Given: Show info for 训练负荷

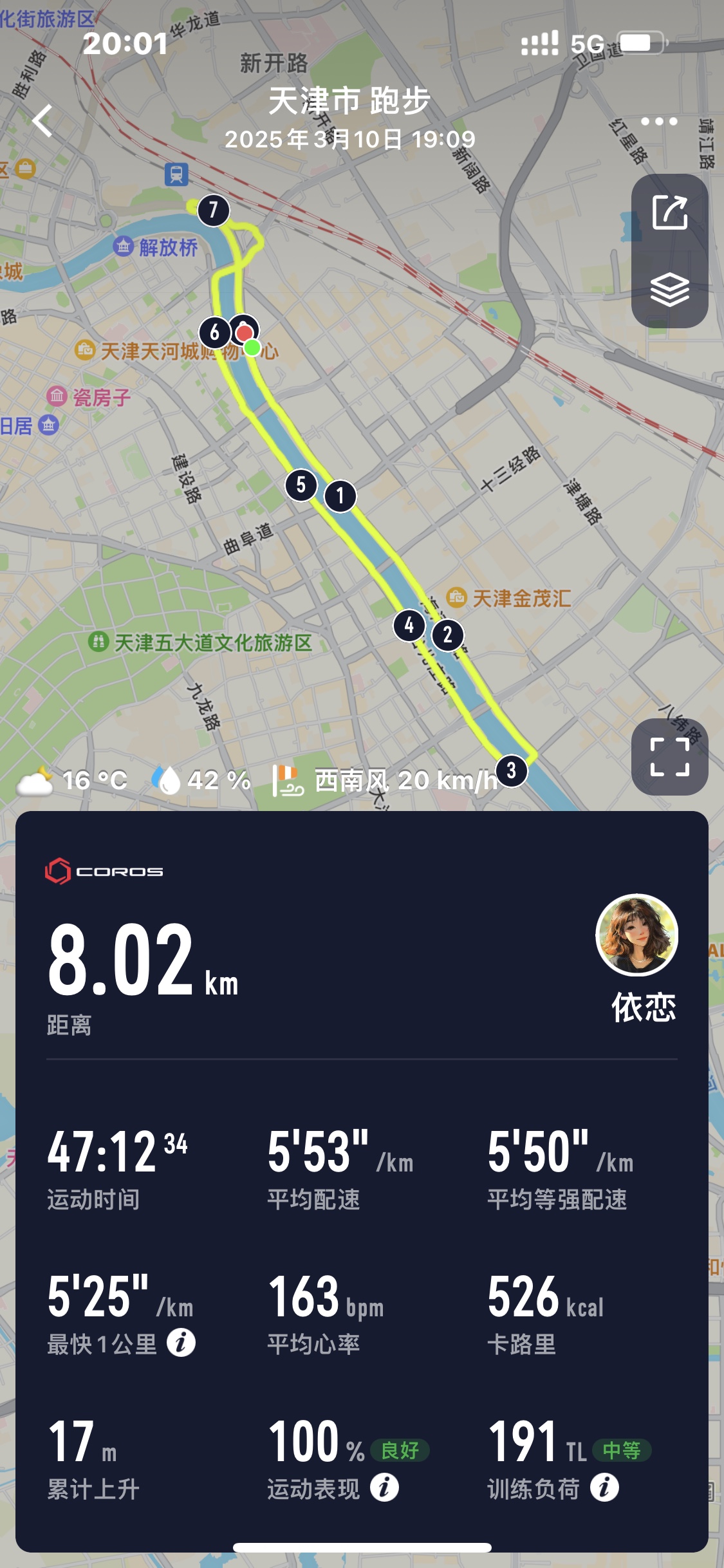Looking at the screenshot, I should [x=604, y=1488].
